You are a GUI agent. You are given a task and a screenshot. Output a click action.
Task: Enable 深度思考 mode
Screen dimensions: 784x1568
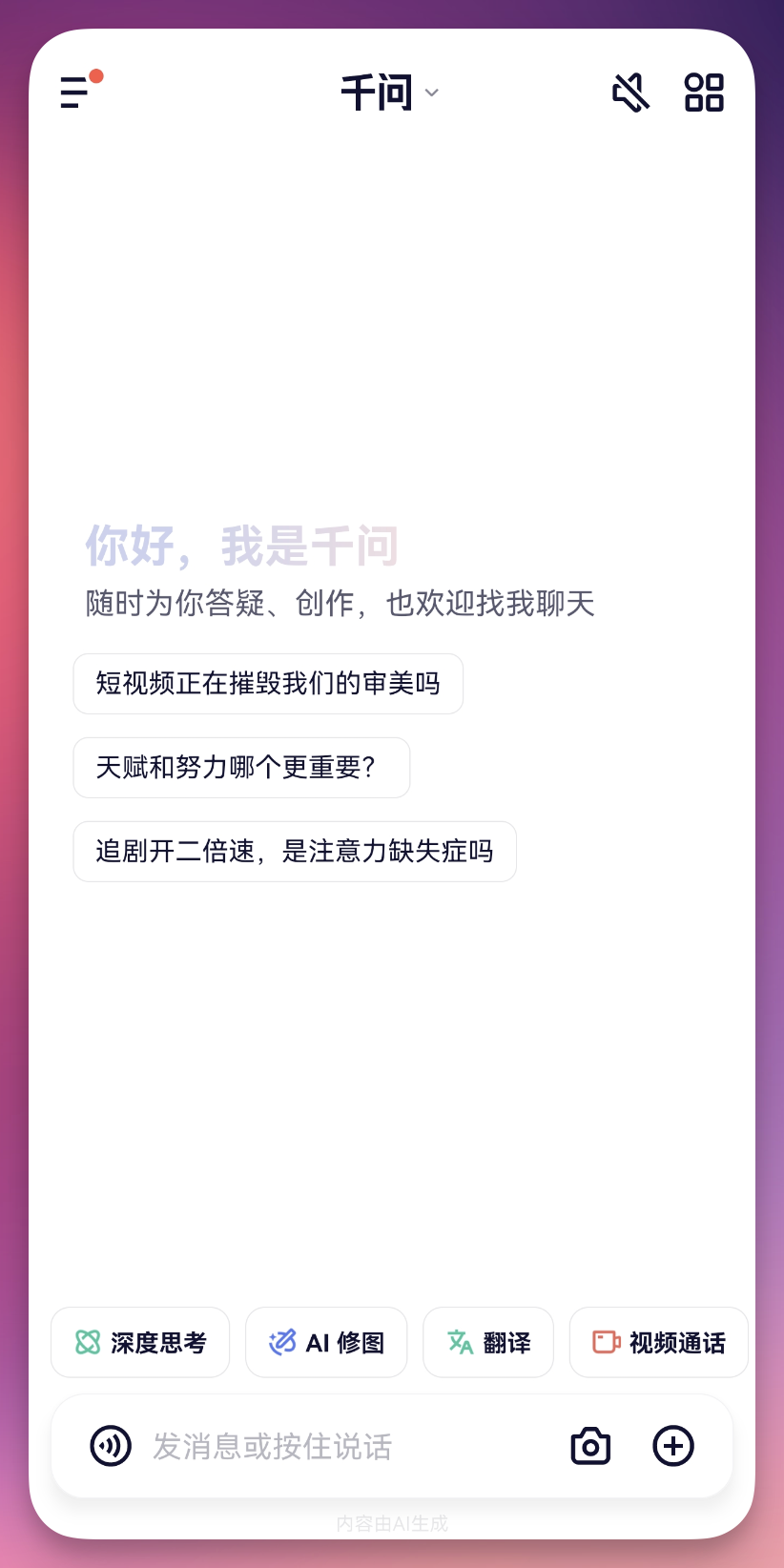point(140,1343)
